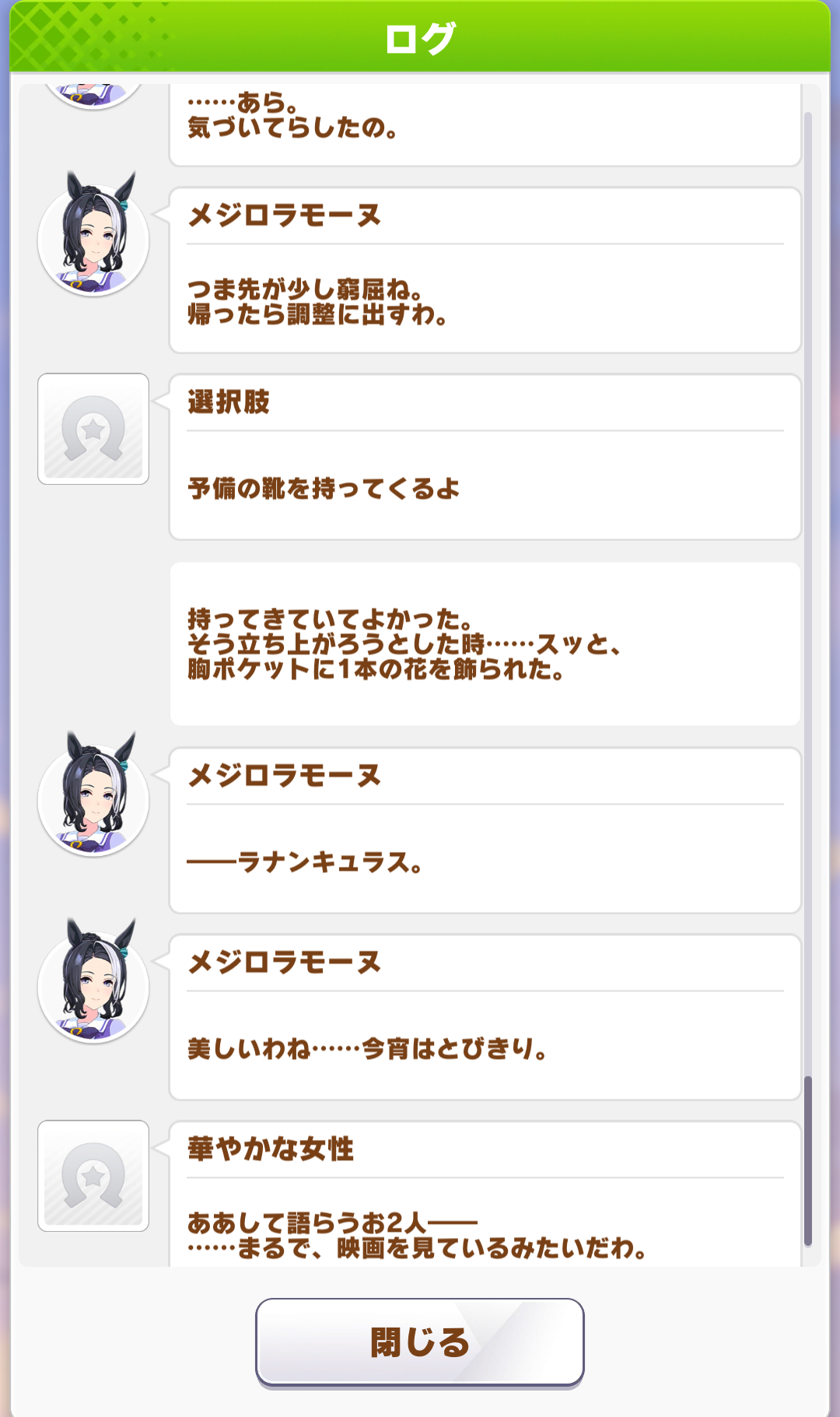Tap the 閉じる button to close the log
Screen dimensions: 840x1417
click(x=420, y=1342)
